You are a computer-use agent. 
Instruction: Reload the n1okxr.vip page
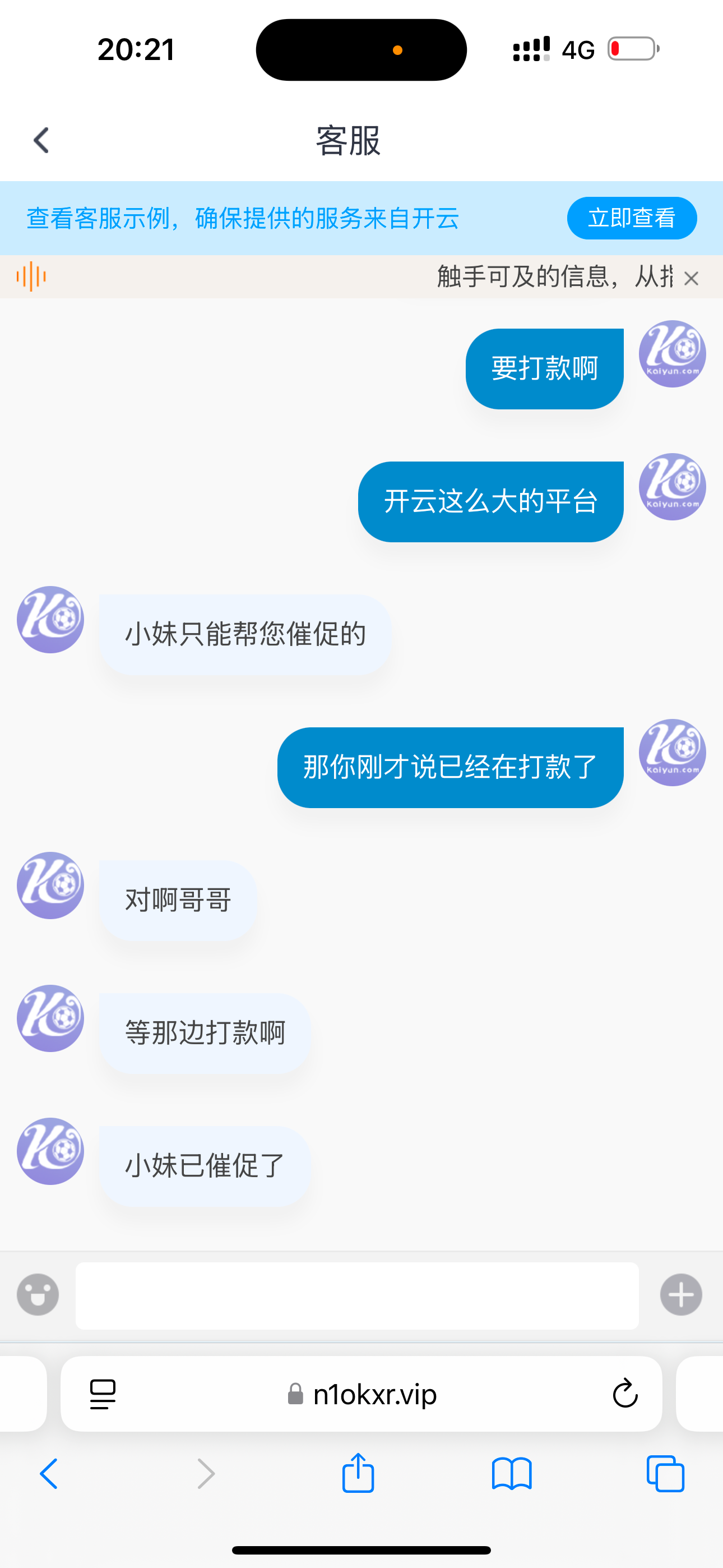coord(624,1394)
